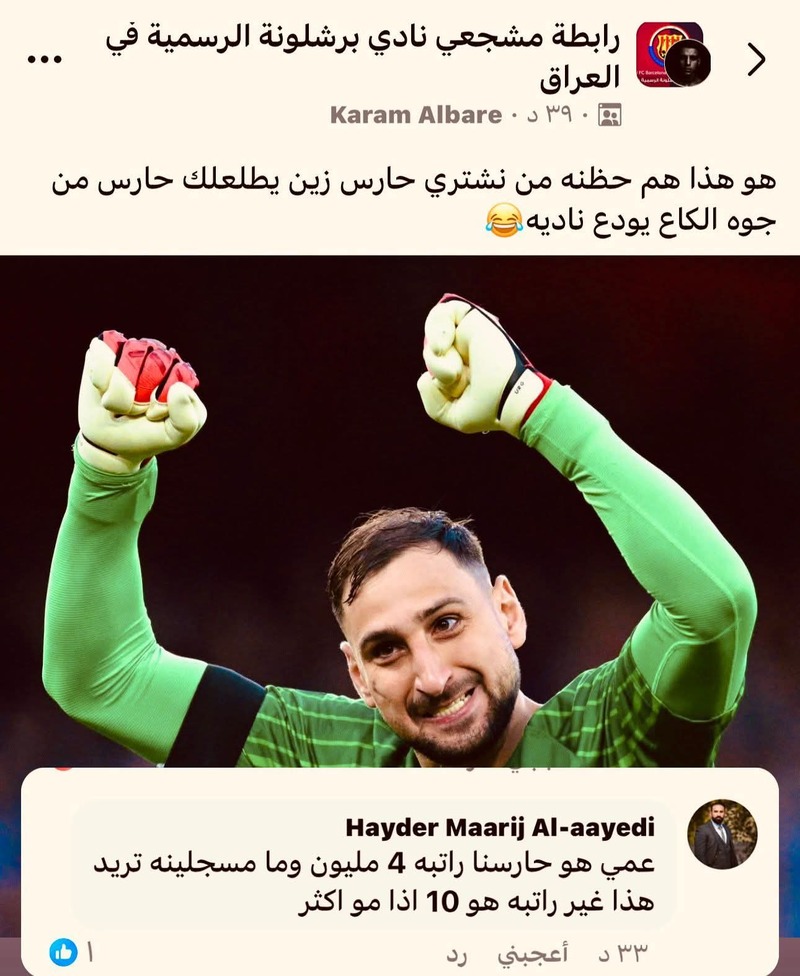Screen dimensions: 800x976
Task: Go back using the top chevron
Action: (757, 60)
